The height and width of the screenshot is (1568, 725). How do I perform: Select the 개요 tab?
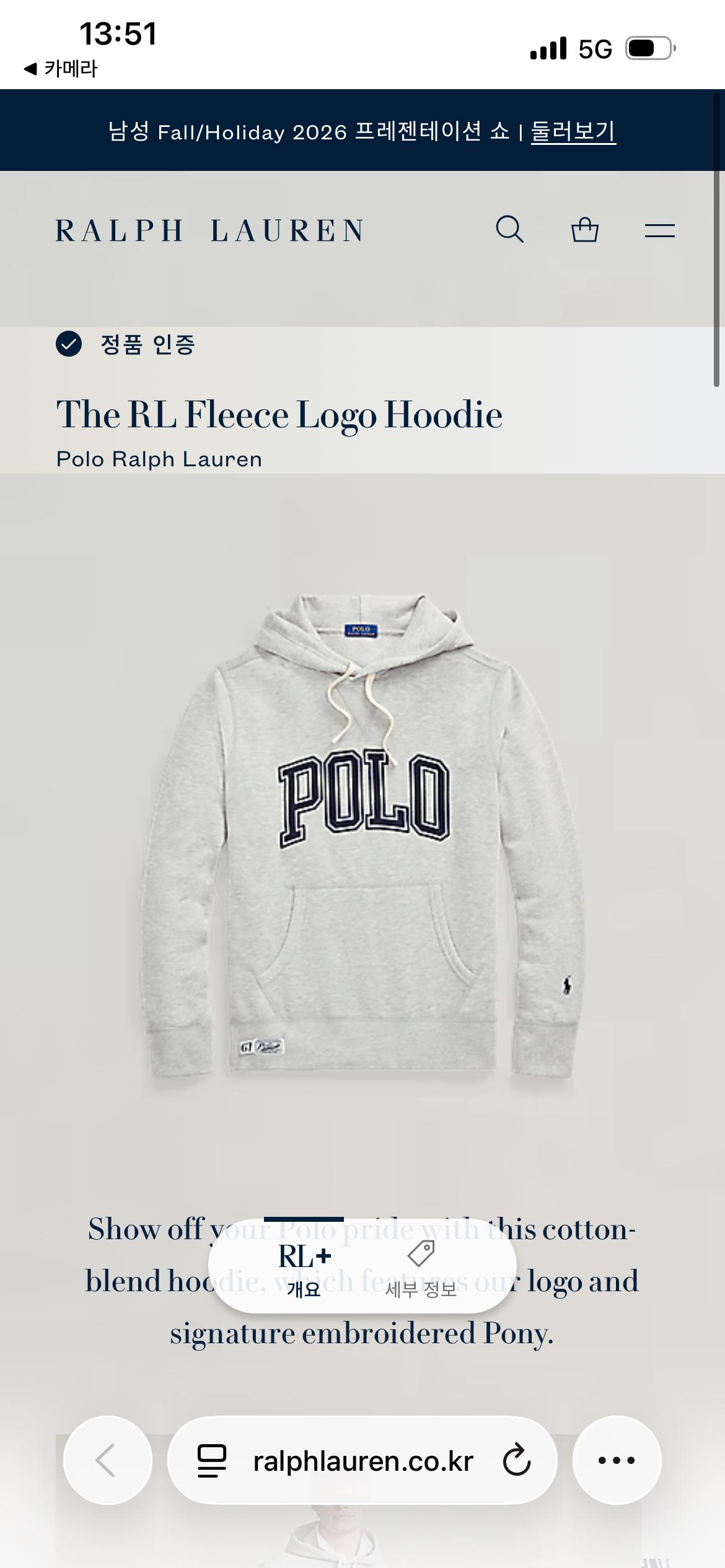(x=304, y=1270)
